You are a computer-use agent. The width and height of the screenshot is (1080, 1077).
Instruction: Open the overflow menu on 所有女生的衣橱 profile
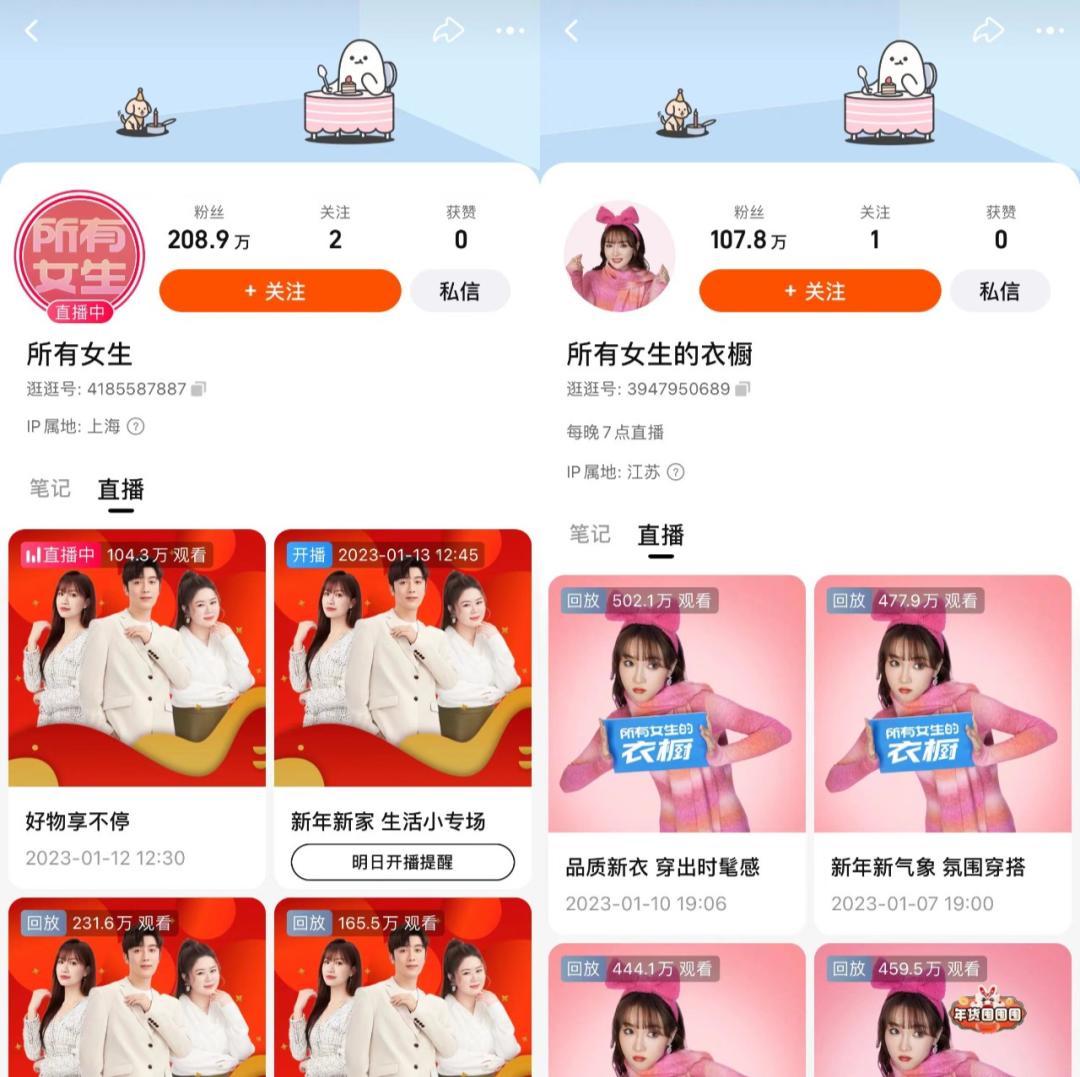click(1049, 30)
